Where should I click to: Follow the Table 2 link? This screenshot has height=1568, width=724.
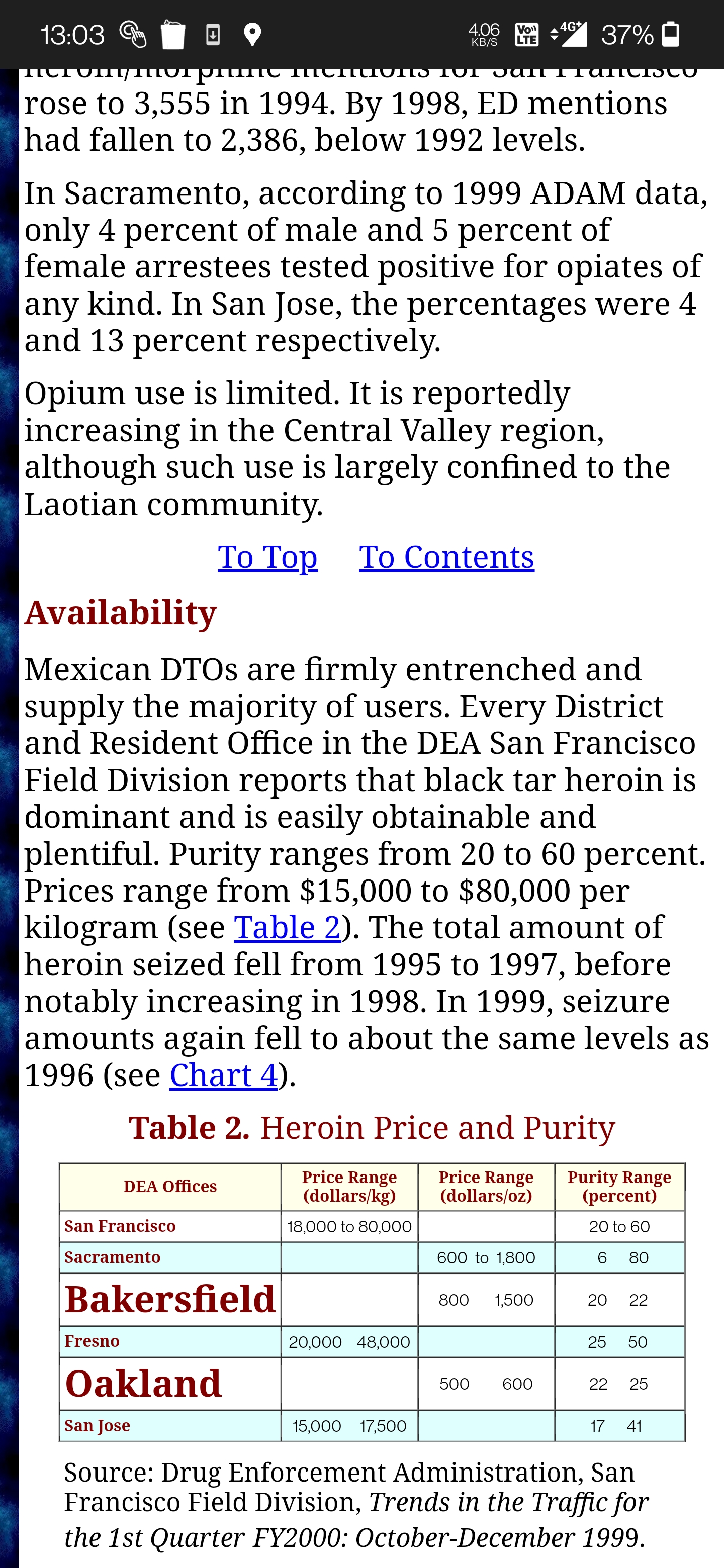(x=287, y=927)
